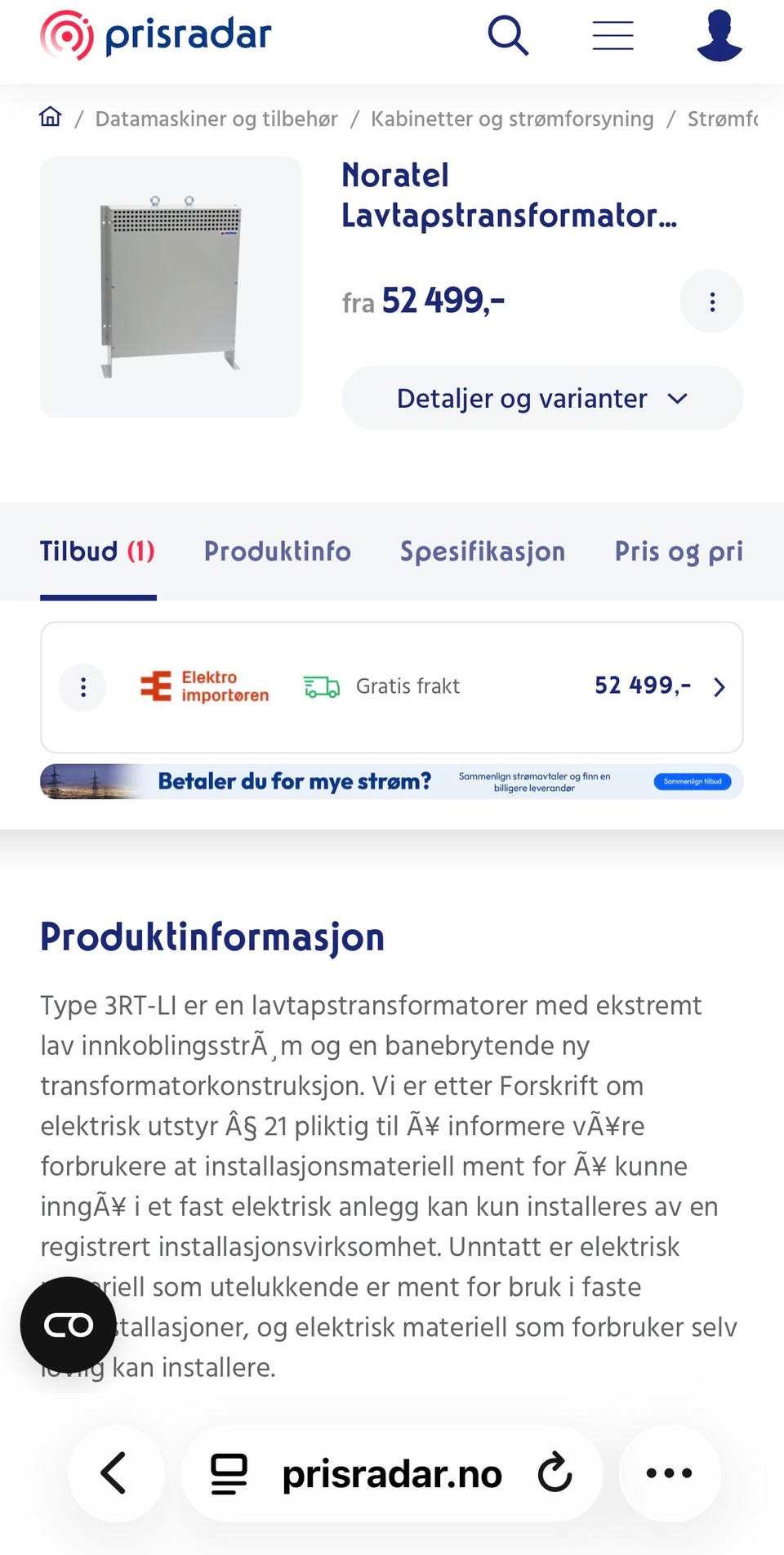This screenshot has height=1555, width=784.
Task: Open the offer via its chevron arrow
Action: tap(719, 686)
